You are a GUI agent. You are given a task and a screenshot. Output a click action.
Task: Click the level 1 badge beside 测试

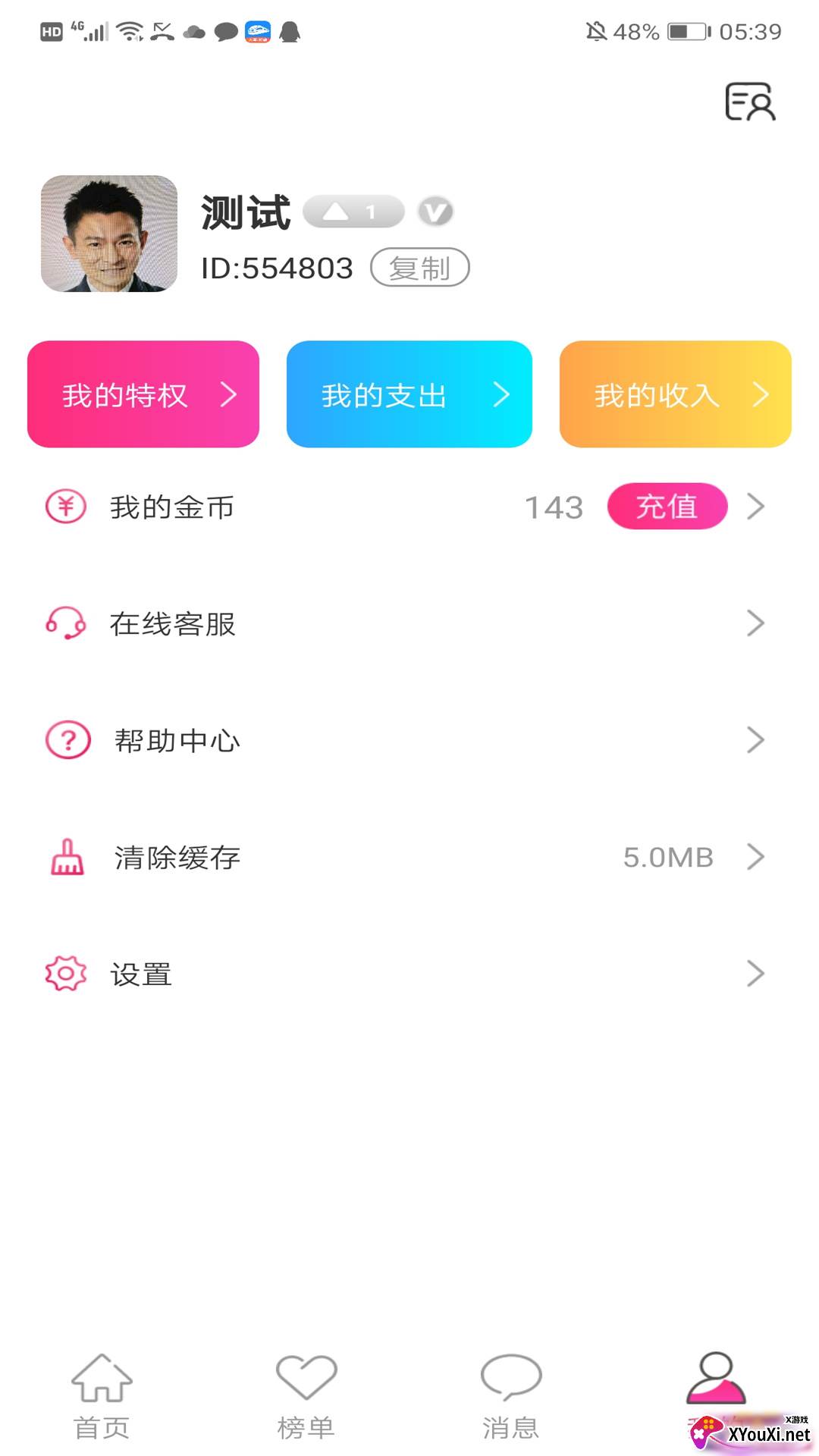(354, 211)
